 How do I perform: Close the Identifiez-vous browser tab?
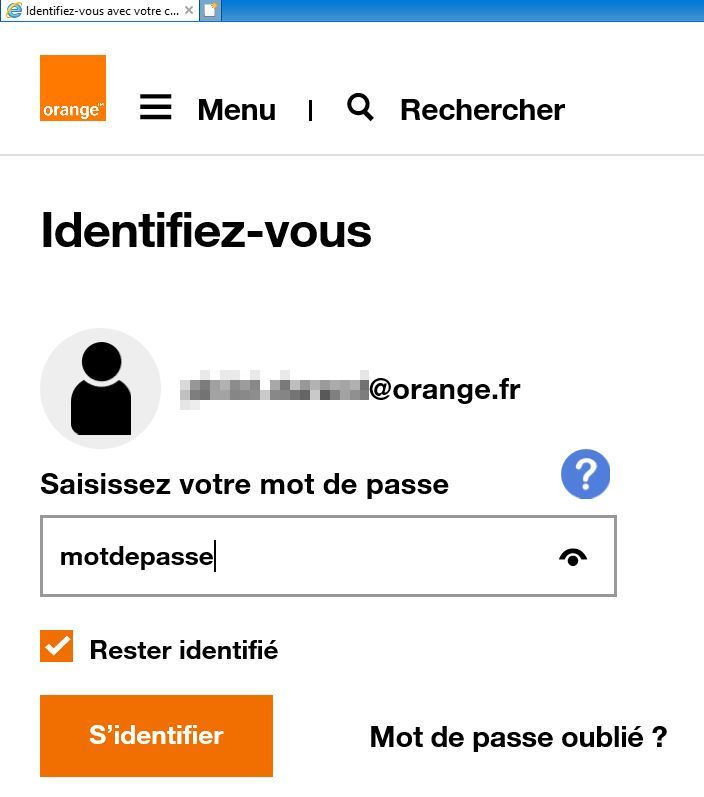[189, 10]
